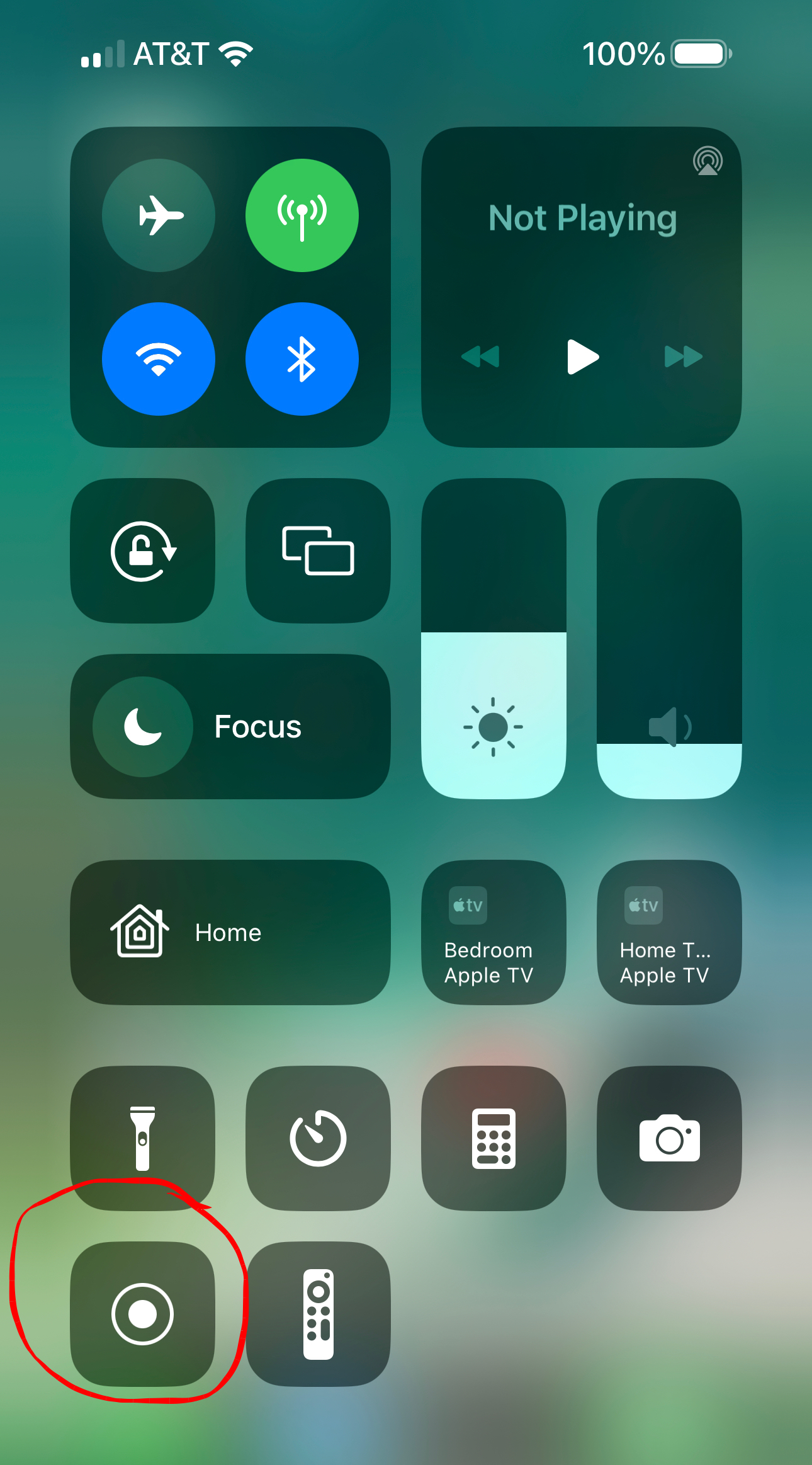Viewport: 812px width, 1465px height.
Task: Open AirPlay audio output picker
Action: click(708, 161)
